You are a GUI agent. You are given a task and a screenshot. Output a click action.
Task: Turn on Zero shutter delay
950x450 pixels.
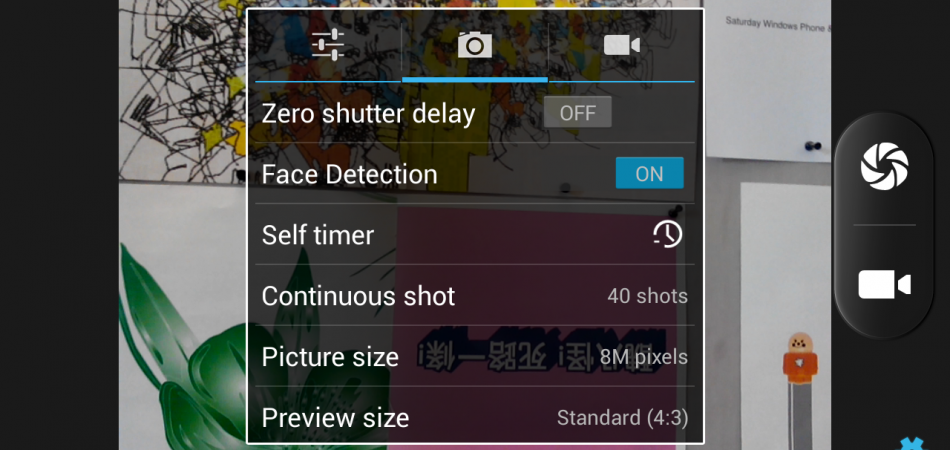pos(577,113)
